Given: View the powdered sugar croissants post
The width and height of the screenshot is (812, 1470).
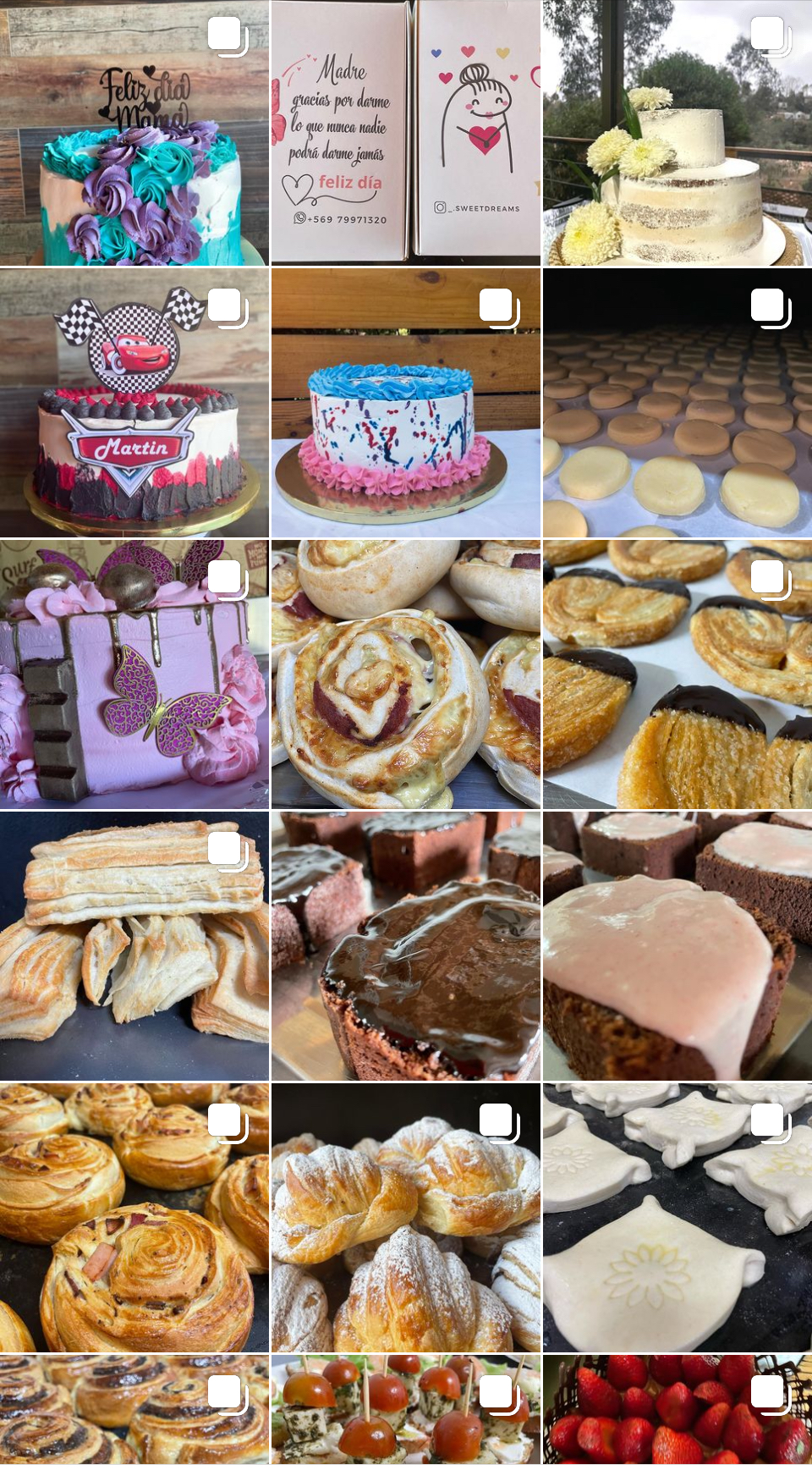Looking at the screenshot, I should (x=405, y=1217).
